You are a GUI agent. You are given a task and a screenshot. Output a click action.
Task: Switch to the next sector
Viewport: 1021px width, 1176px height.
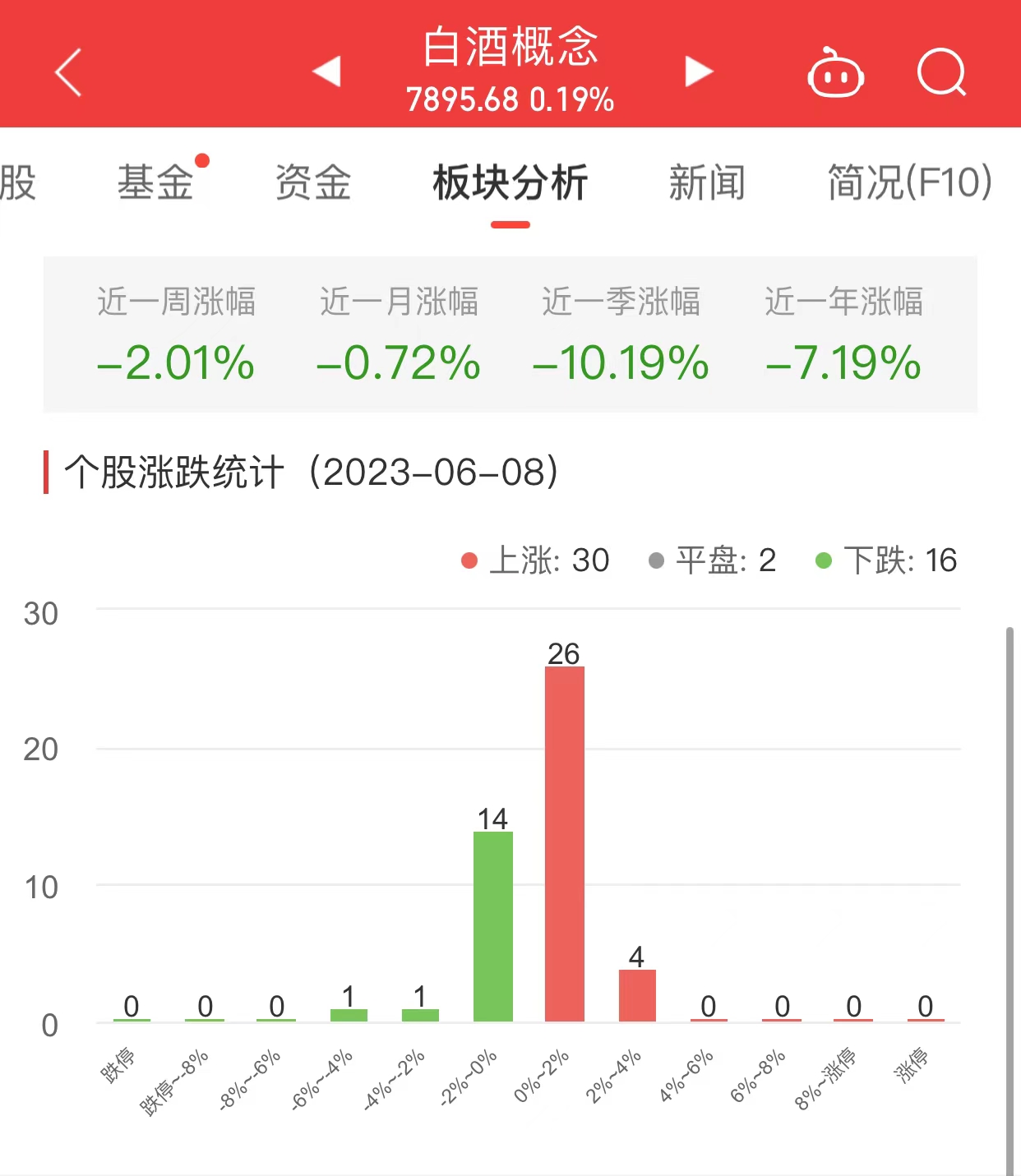pos(698,71)
